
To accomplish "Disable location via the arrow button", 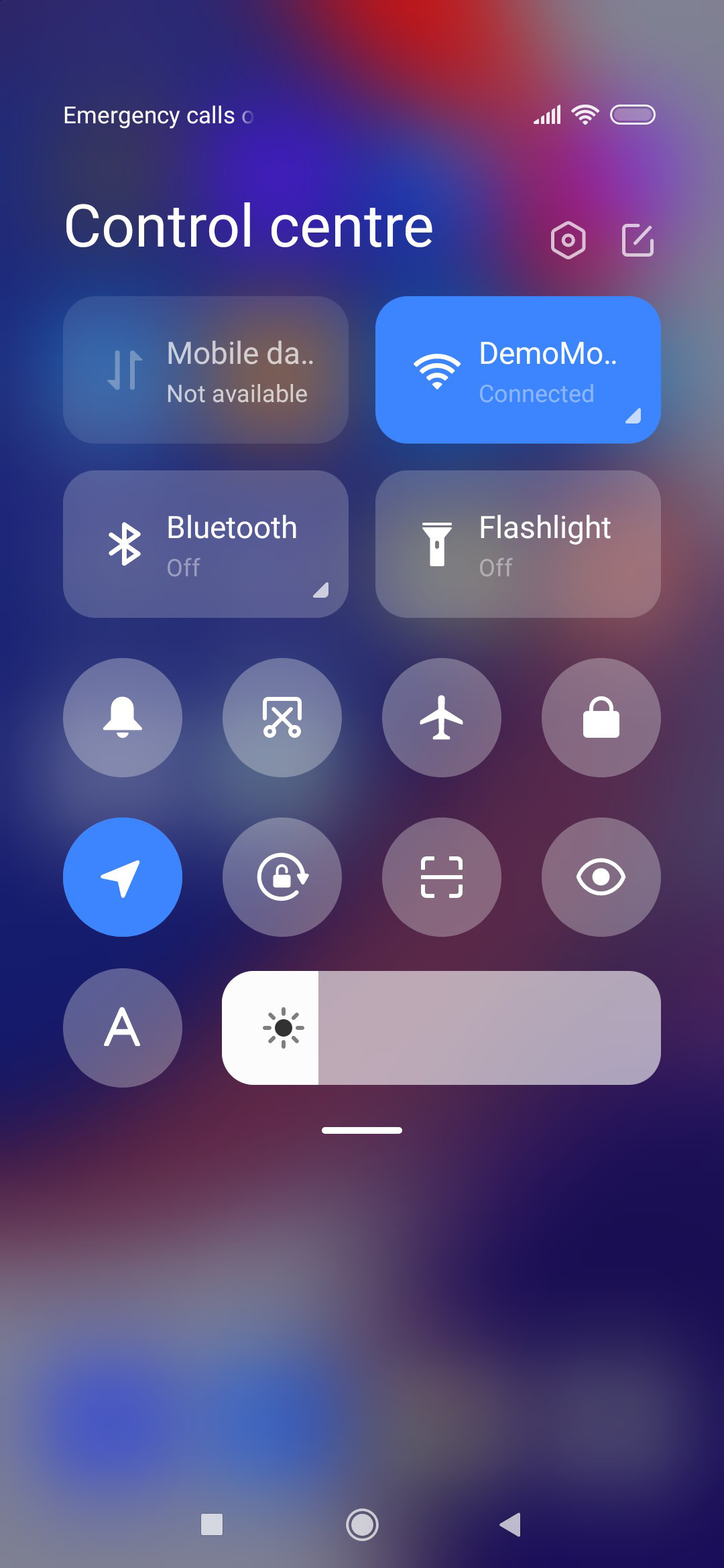I will click(123, 877).
